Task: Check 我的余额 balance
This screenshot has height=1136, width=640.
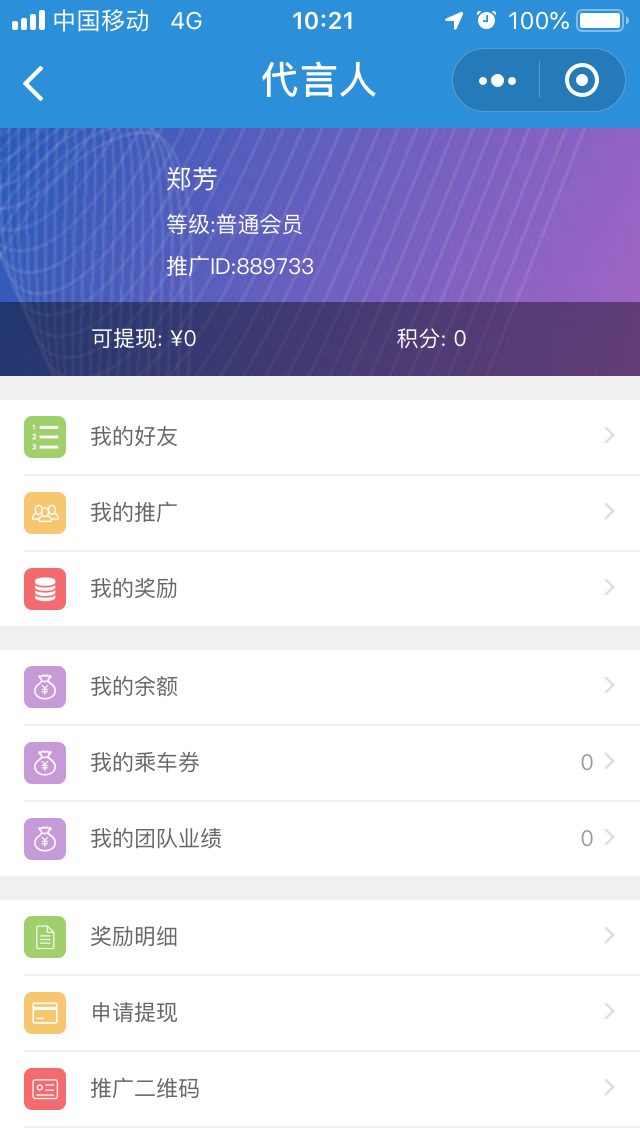Action: [x=320, y=687]
